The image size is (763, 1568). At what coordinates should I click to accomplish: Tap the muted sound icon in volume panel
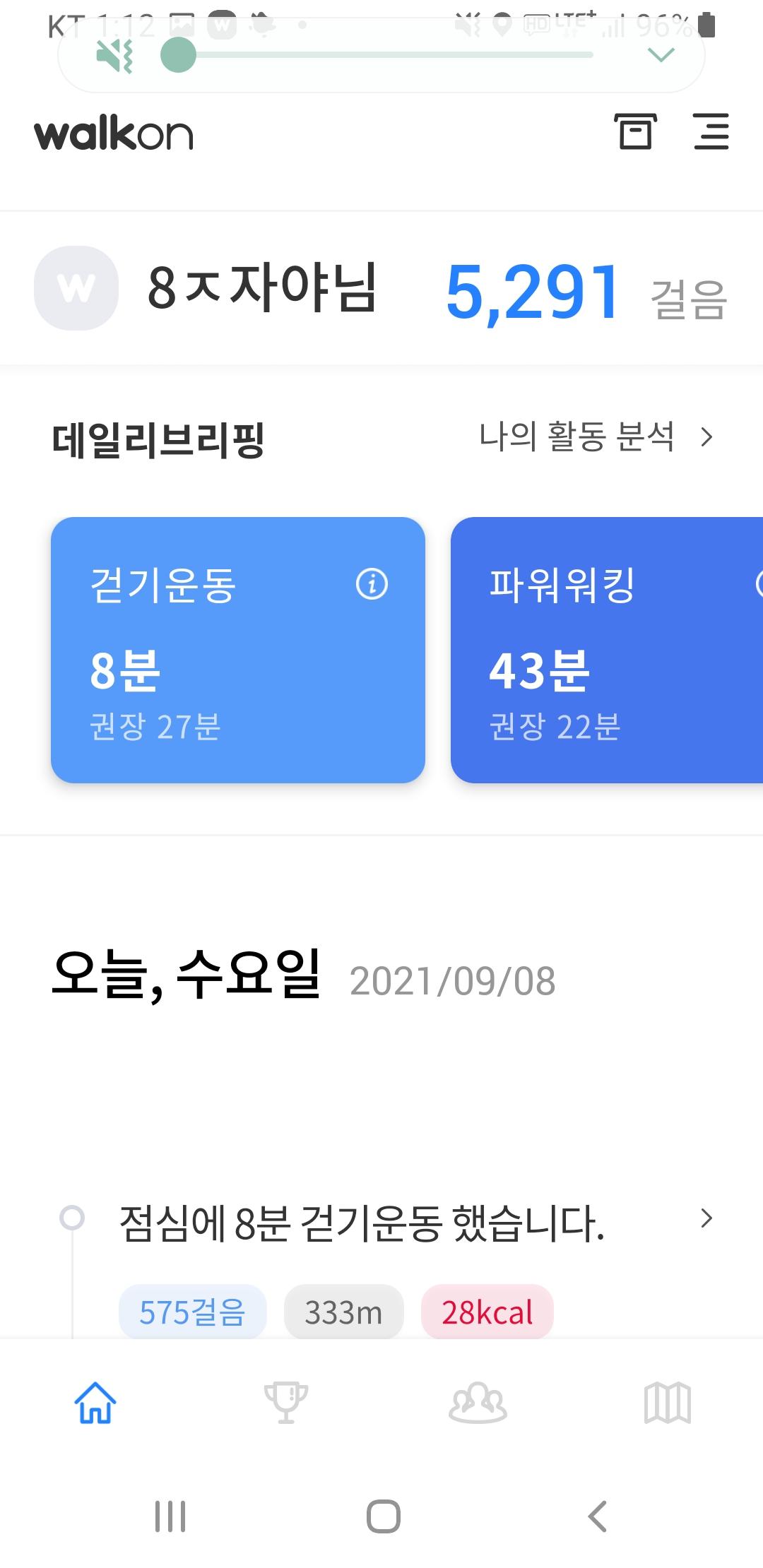tap(114, 55)
